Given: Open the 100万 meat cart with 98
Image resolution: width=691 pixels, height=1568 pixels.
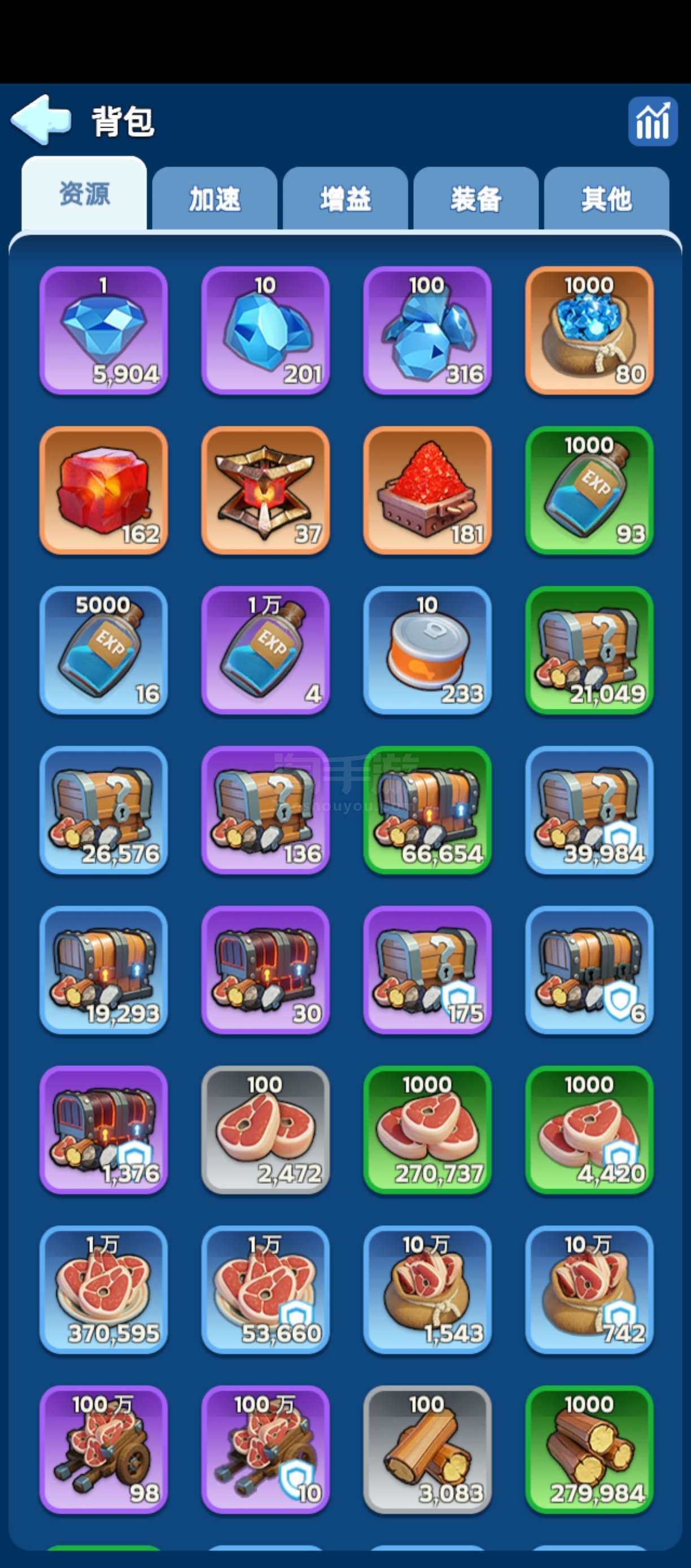Looking at the screenshot, I should (x=103, y=1449).
